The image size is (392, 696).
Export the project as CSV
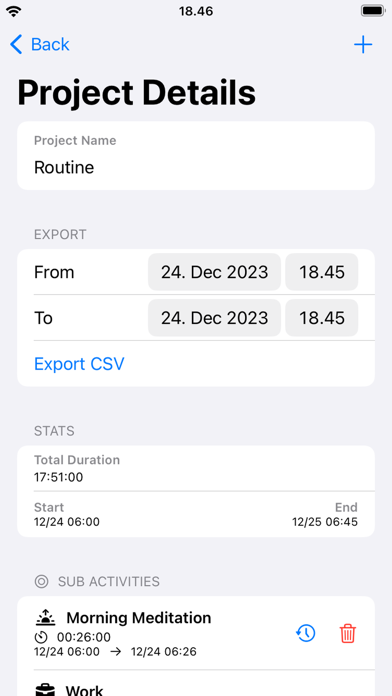pyautogui.click(x=79, y=364)
